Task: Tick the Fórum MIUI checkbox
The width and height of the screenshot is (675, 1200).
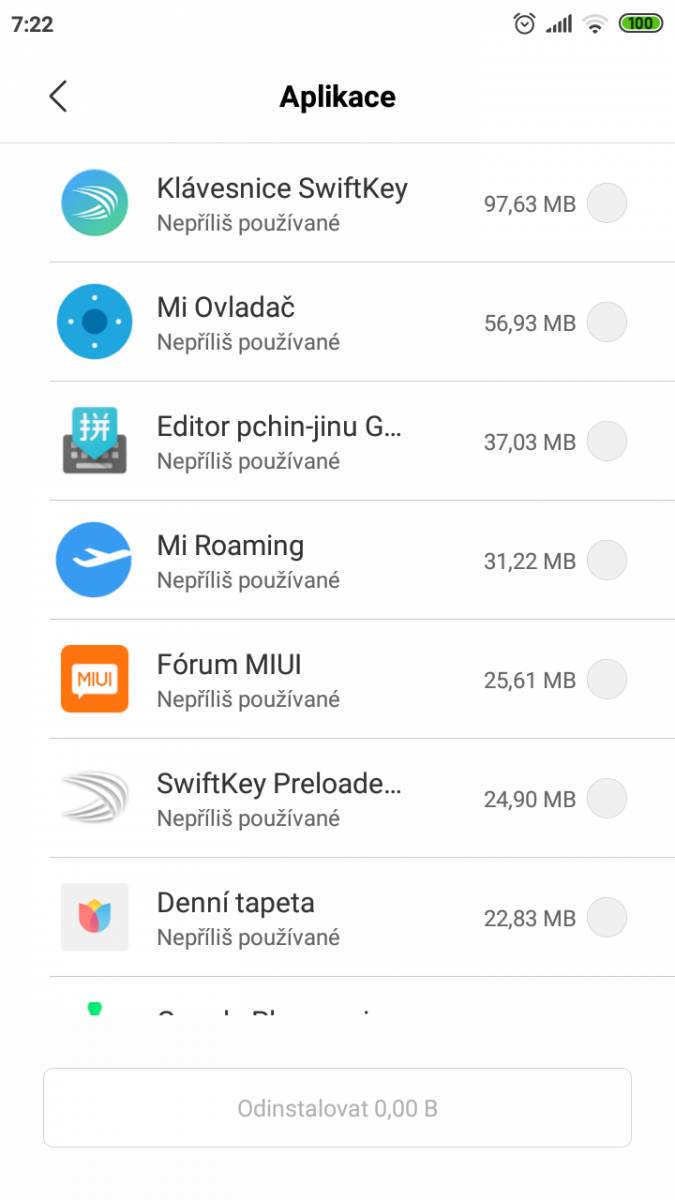Action: 606,680
